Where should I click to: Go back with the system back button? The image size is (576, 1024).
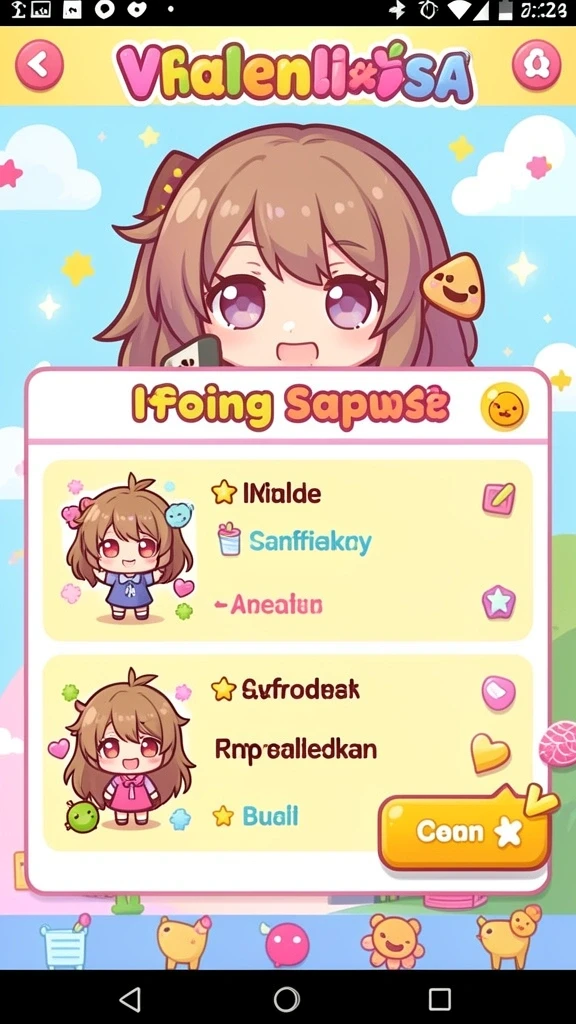pos(130,999)
